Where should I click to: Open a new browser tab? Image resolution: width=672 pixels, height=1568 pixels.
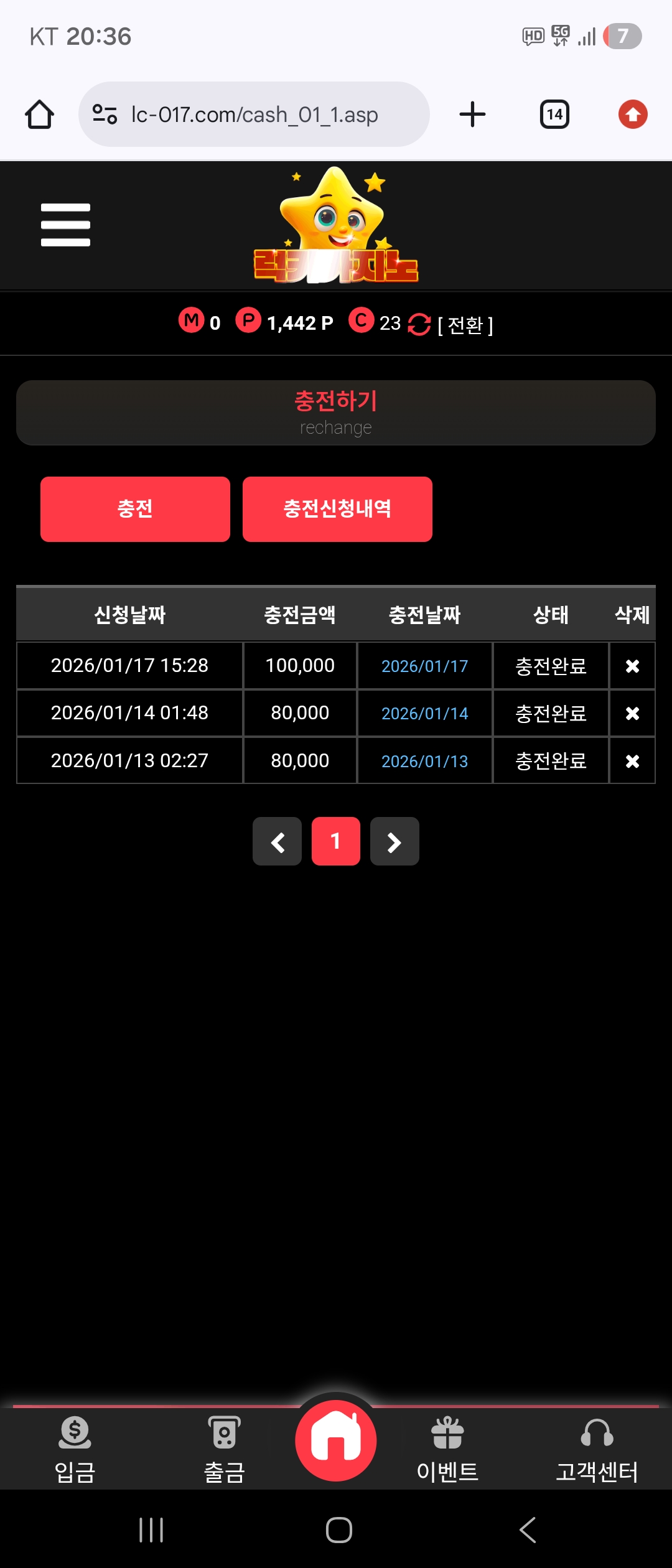coord(472,114)
